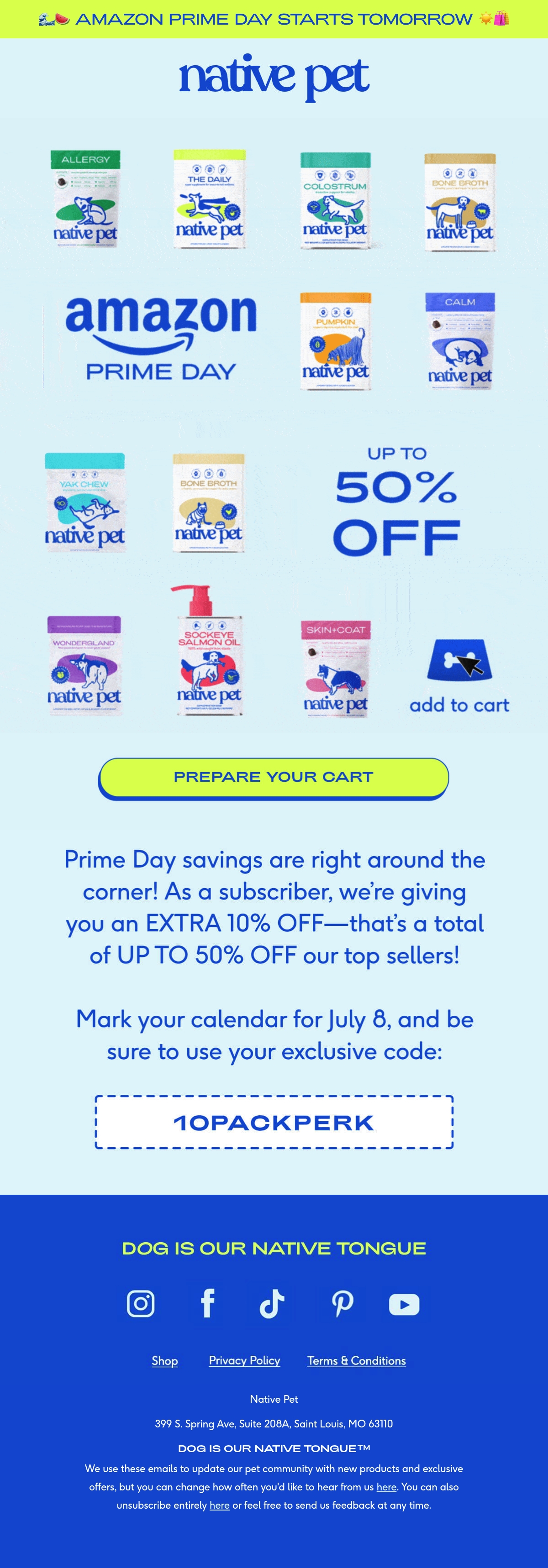The image size is (548, 1568).
Task: Follow the Shop link
Action: click(x=164, y=1360)
